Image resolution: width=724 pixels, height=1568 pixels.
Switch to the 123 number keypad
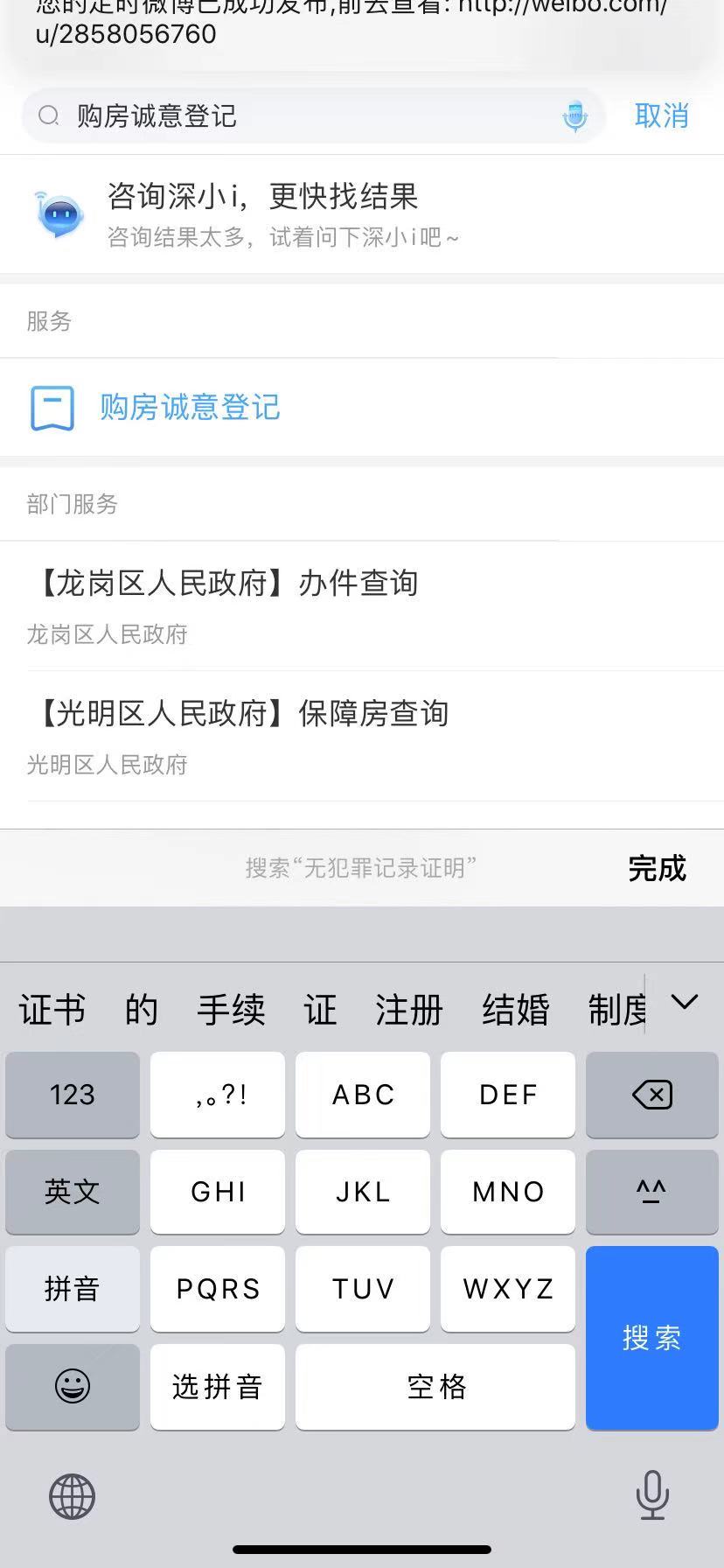tap(73, 1095)
